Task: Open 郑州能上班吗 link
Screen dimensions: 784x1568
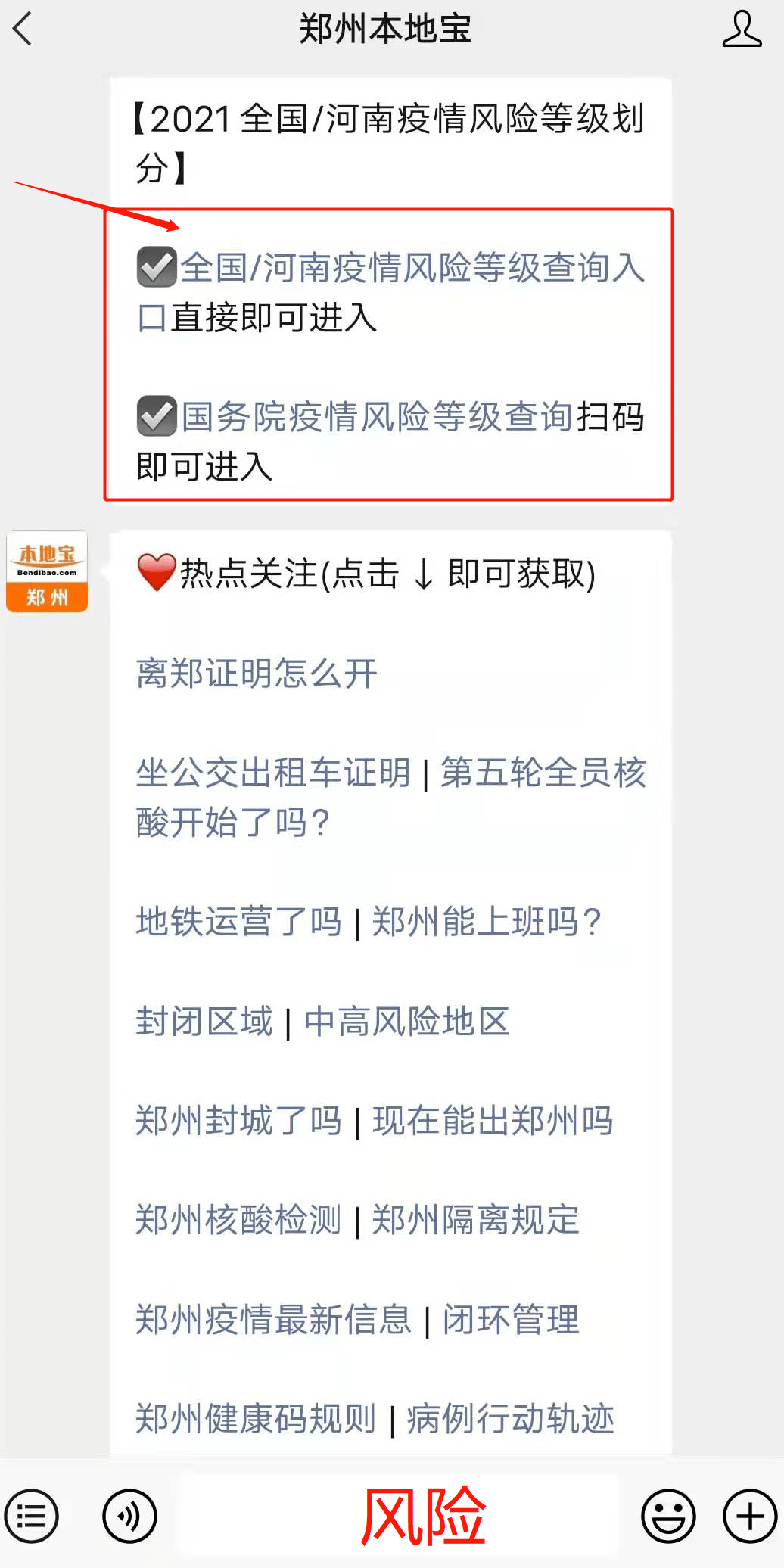Action: [486, 922]
